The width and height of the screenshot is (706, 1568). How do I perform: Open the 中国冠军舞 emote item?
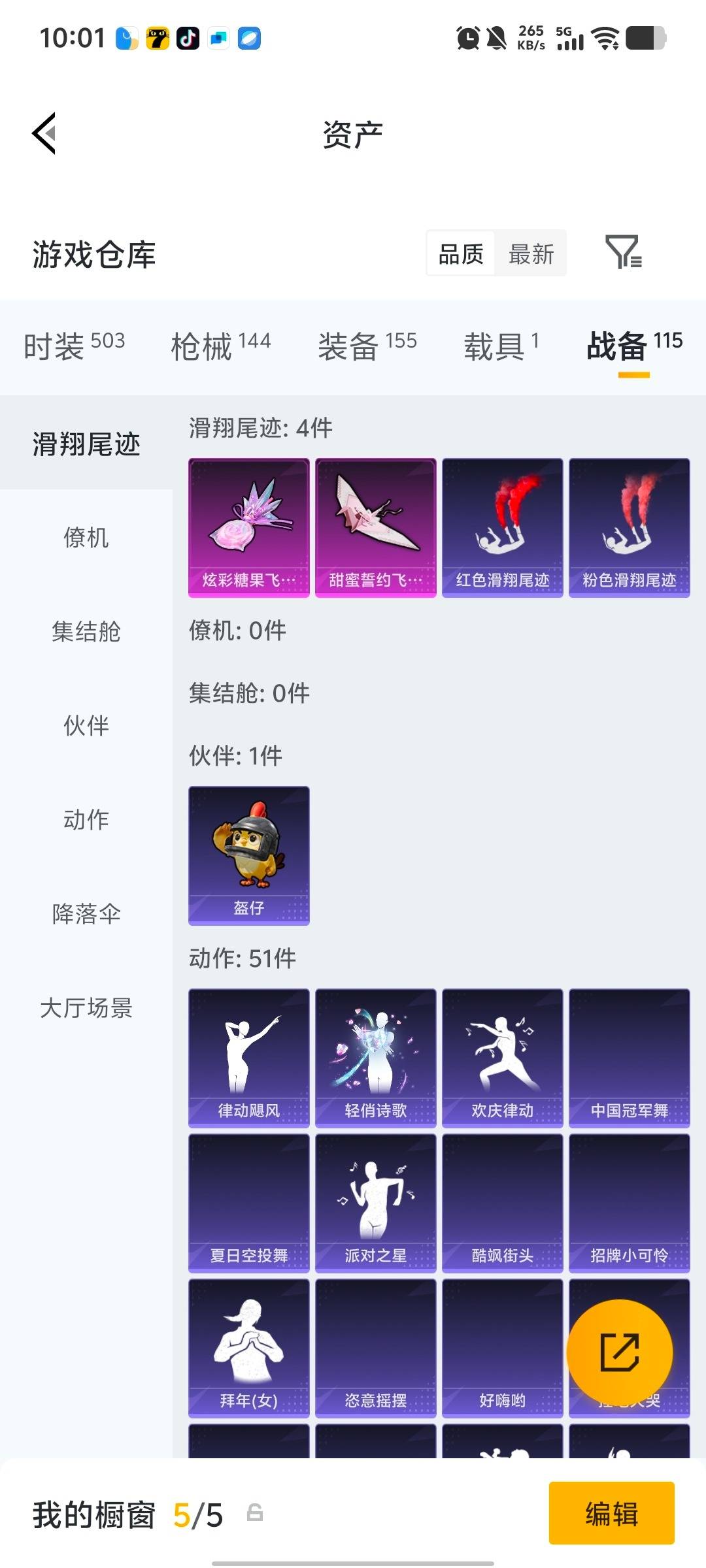pyautogui.click(x=629, y=1057)
